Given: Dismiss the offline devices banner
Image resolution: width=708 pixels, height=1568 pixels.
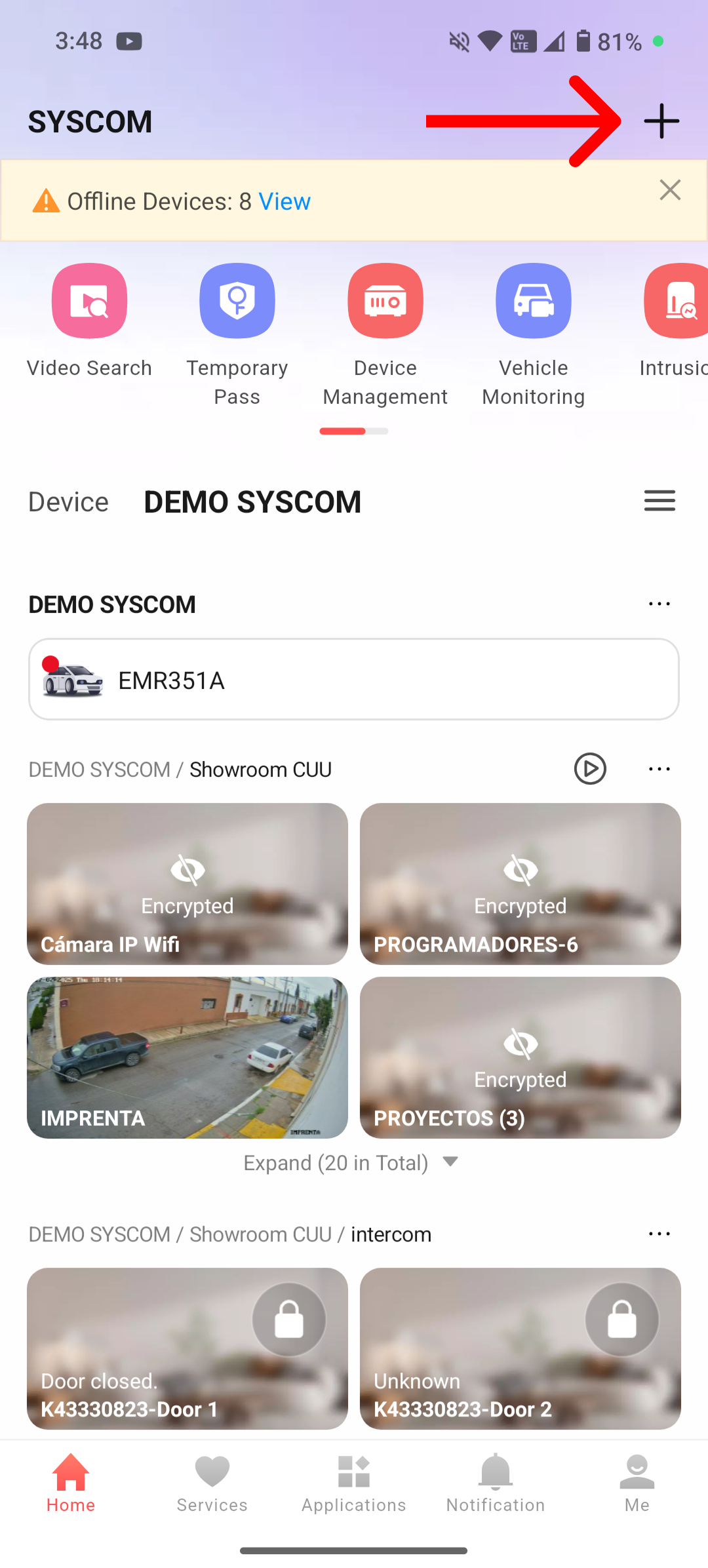Looking at the screenshot, I should coord(670,190).
